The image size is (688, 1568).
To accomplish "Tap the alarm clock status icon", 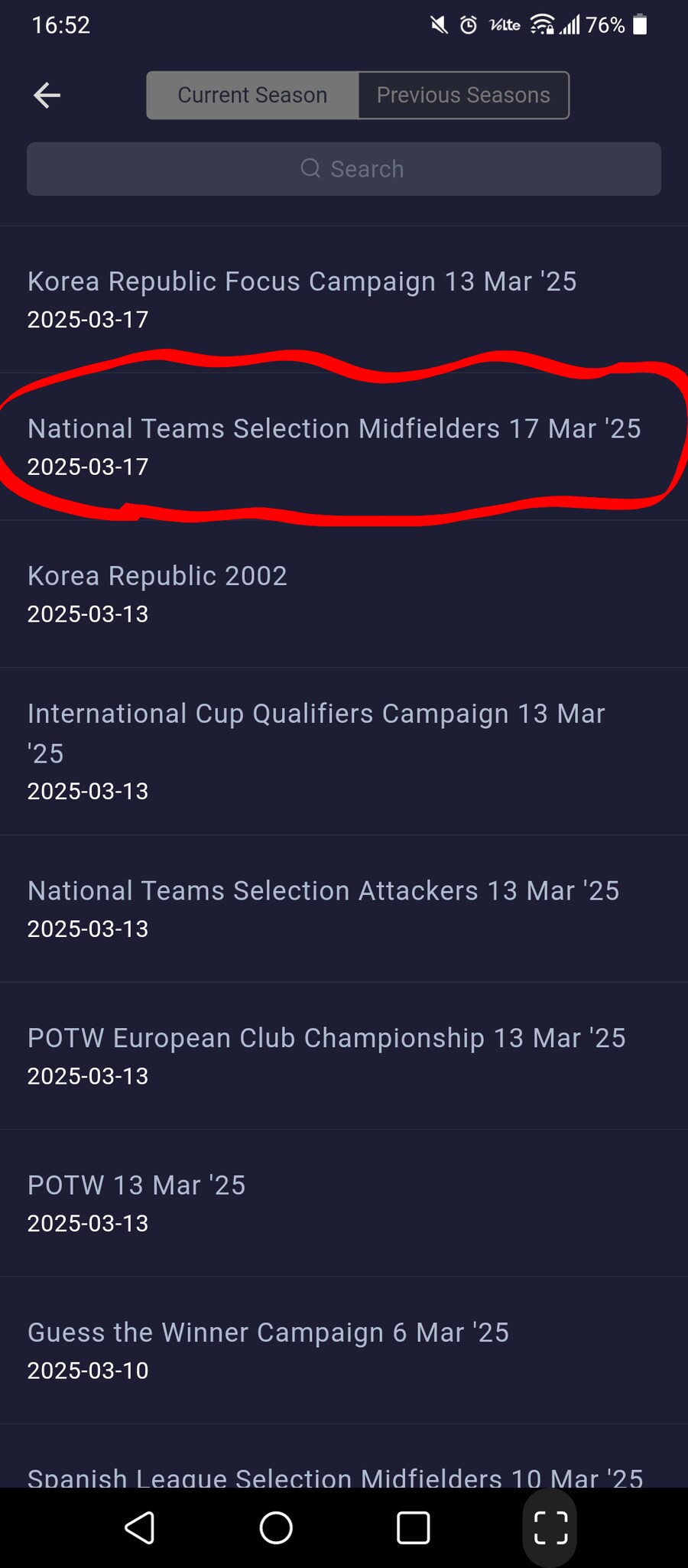I will click(468, 24).
